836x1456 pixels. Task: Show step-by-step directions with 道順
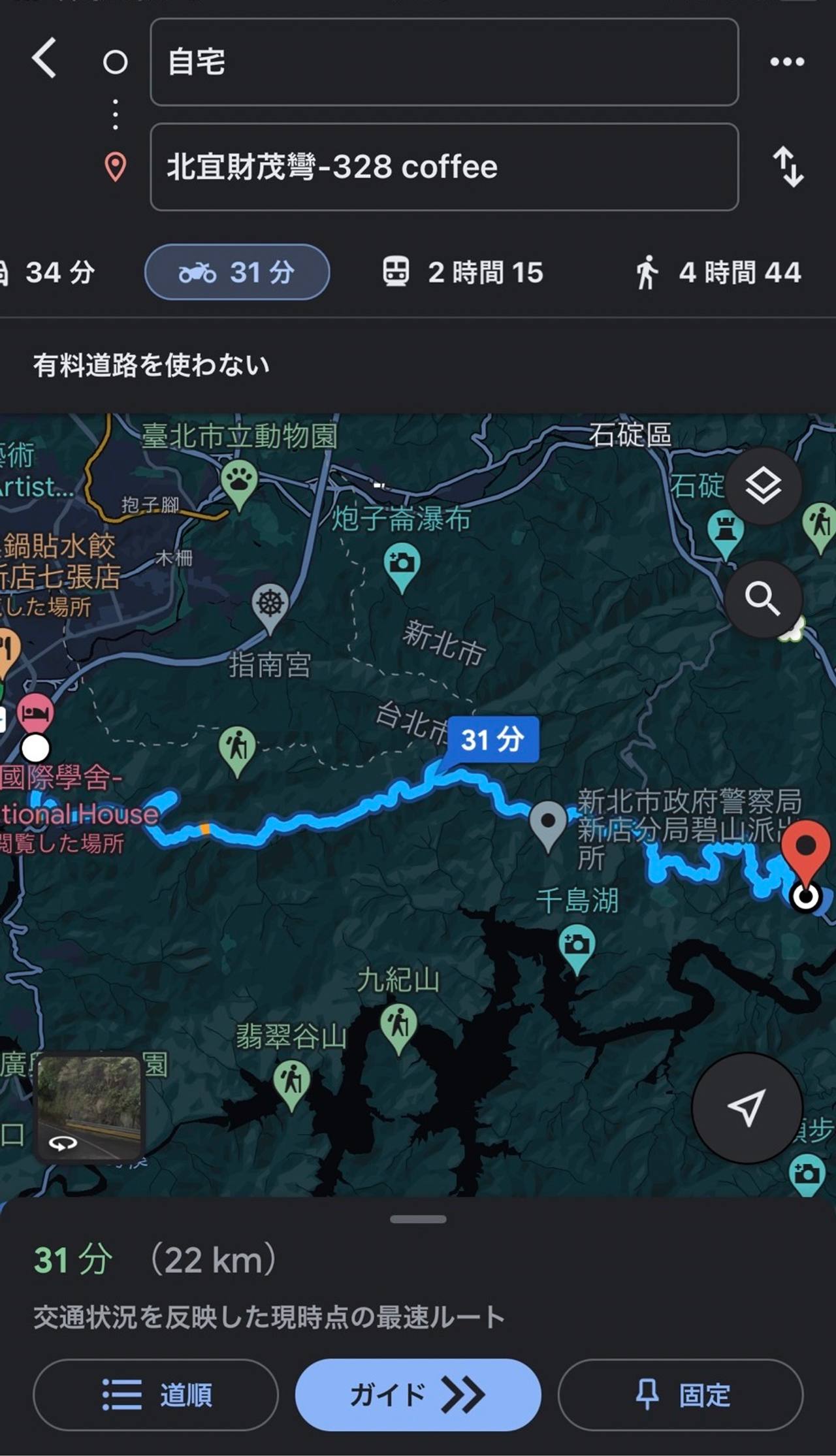pyautogui.click(x=155, y=1395)
